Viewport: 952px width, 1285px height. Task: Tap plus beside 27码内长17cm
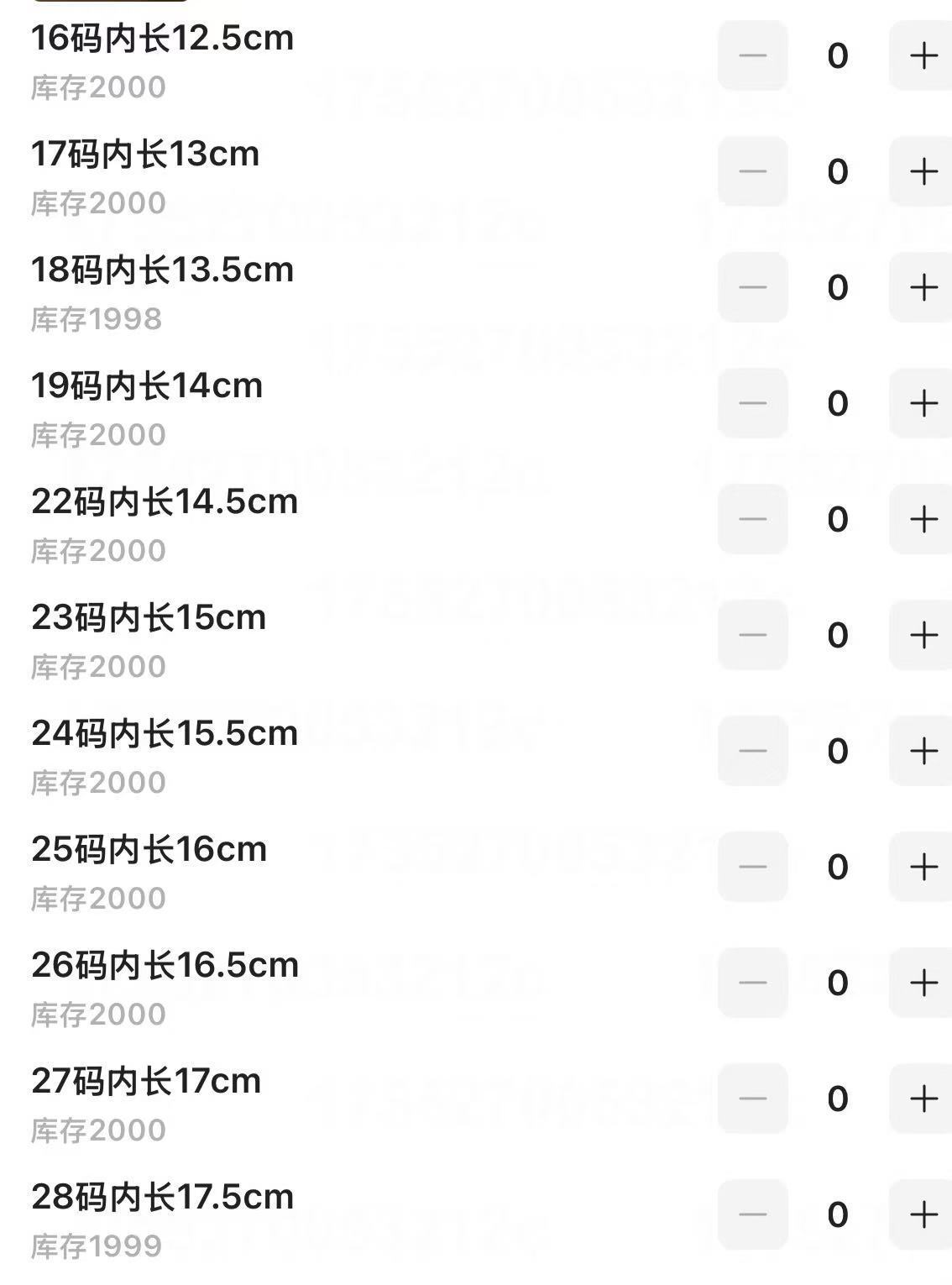[923, 1099]
